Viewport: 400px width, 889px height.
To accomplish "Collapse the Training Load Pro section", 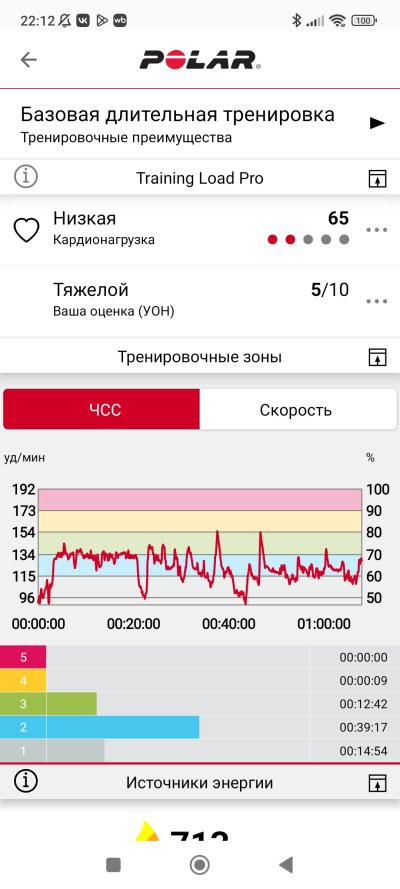I will point(377,179).
